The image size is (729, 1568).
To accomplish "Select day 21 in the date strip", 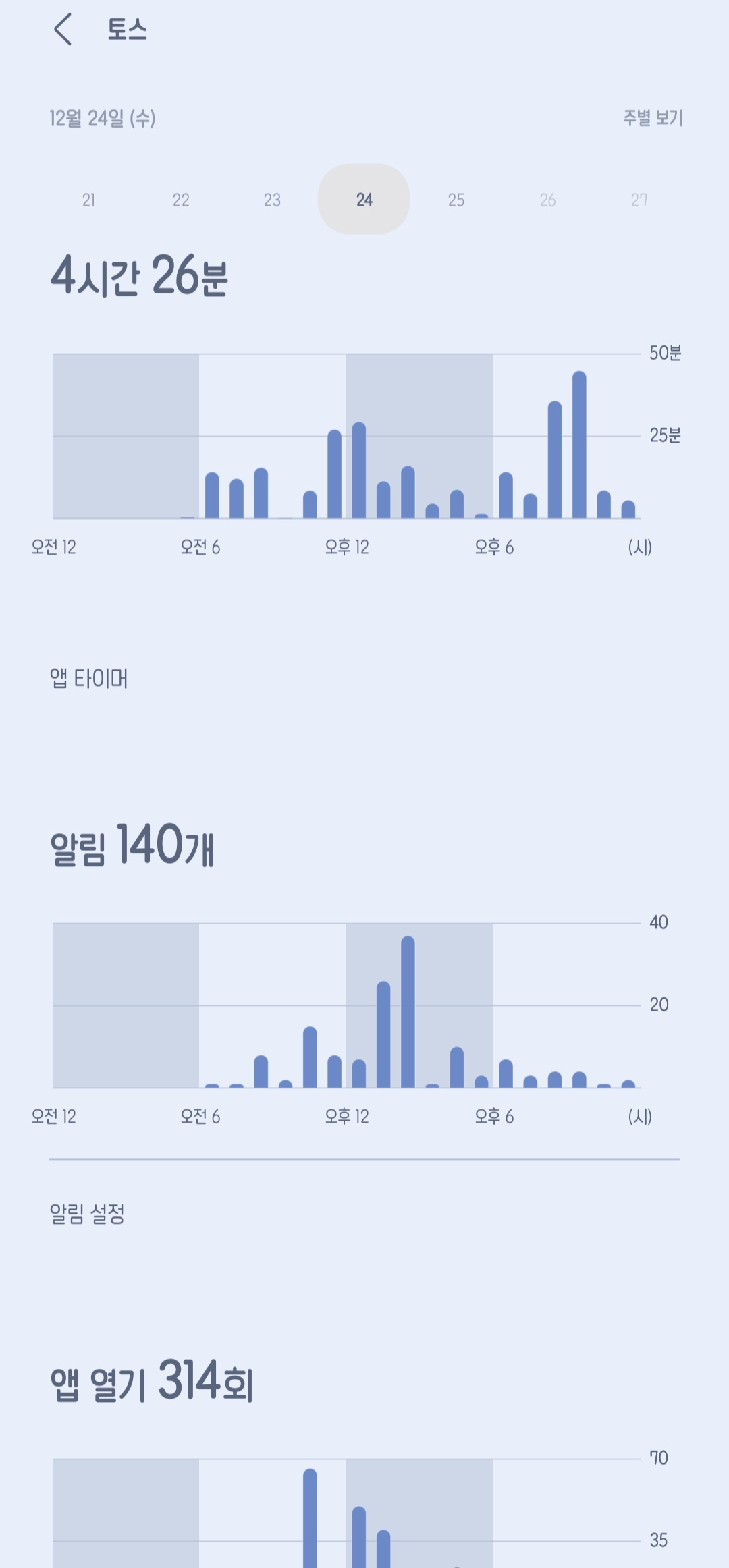I will [88, 200].
